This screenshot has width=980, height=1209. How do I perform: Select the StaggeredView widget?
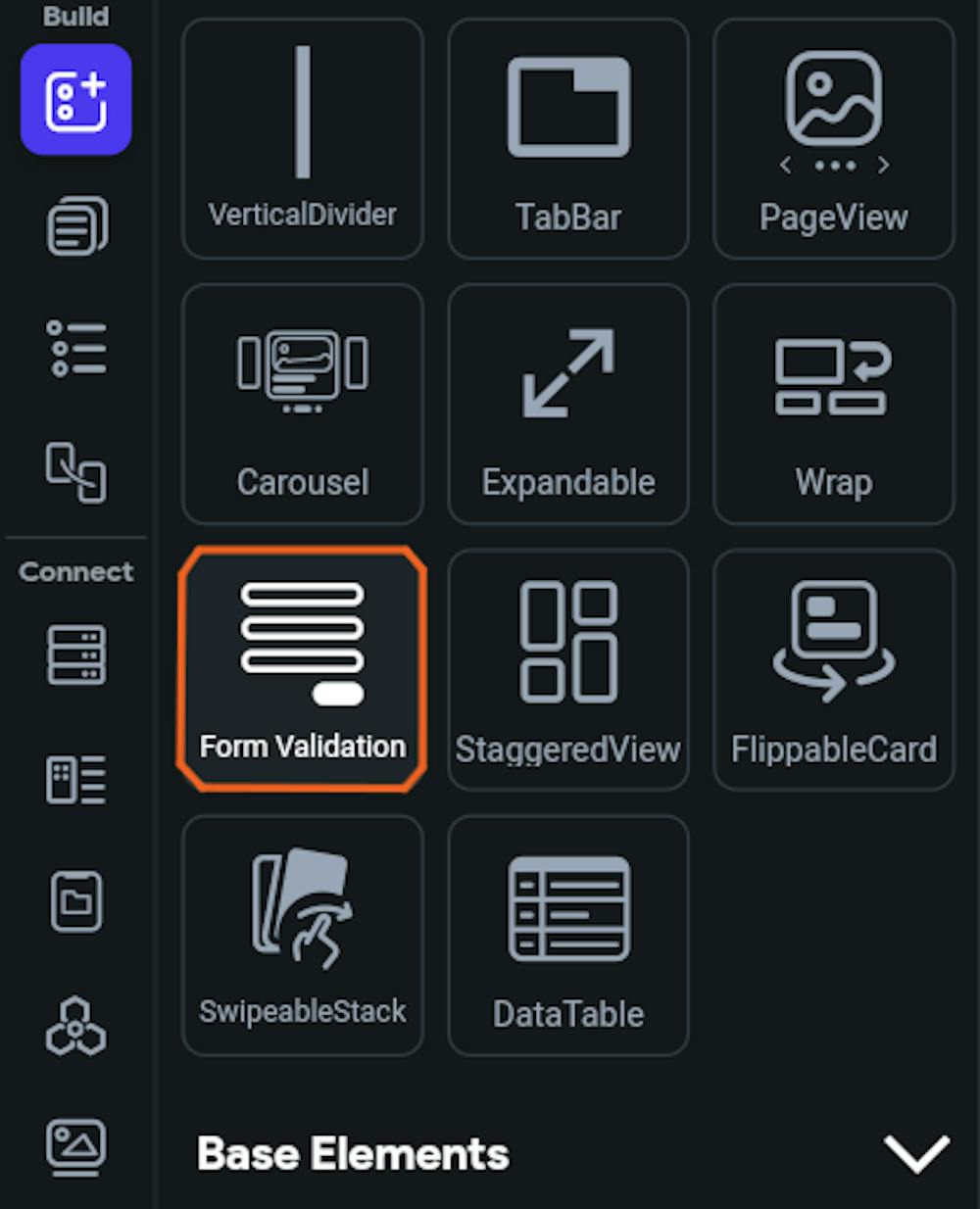567,669
